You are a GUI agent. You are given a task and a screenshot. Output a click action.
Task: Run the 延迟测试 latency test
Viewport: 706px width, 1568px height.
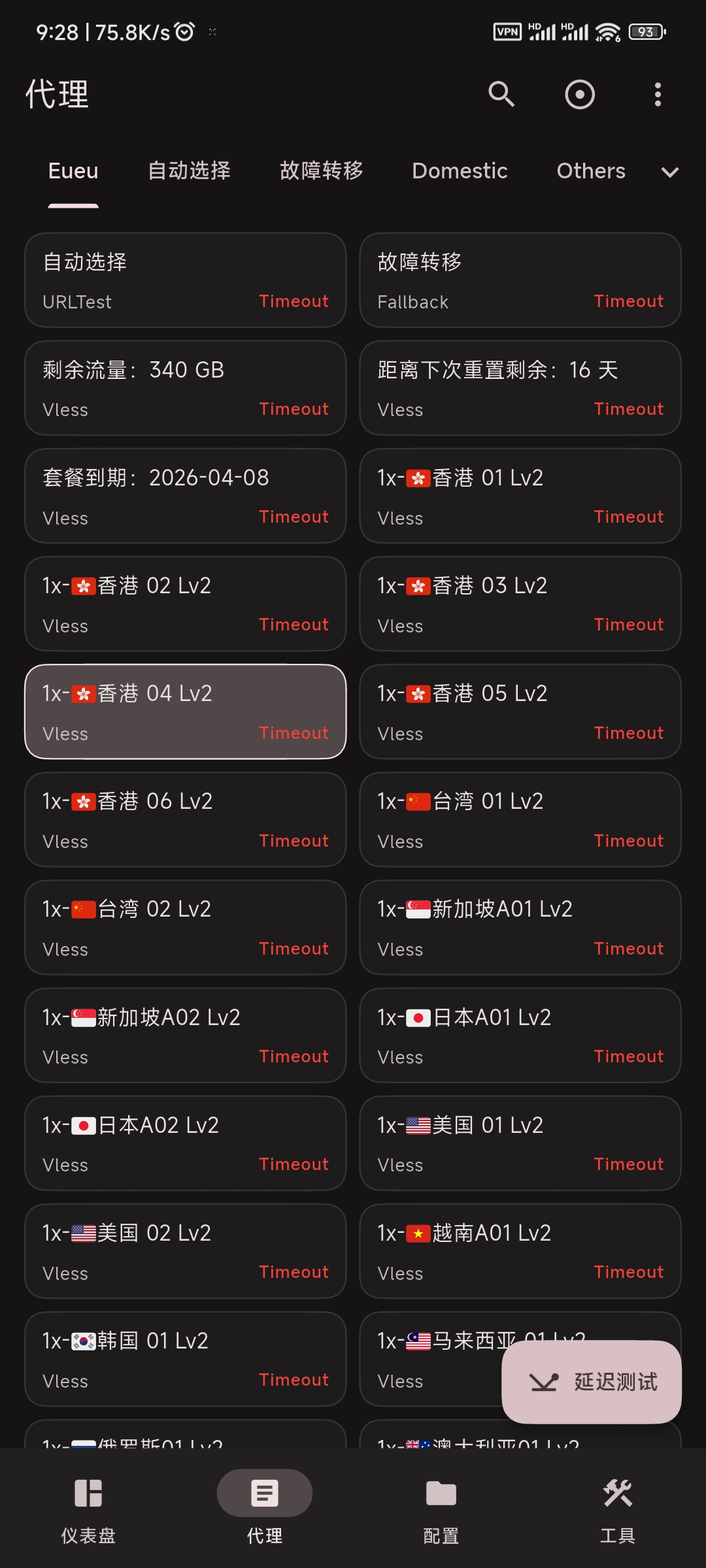[x=592, y=1382]
